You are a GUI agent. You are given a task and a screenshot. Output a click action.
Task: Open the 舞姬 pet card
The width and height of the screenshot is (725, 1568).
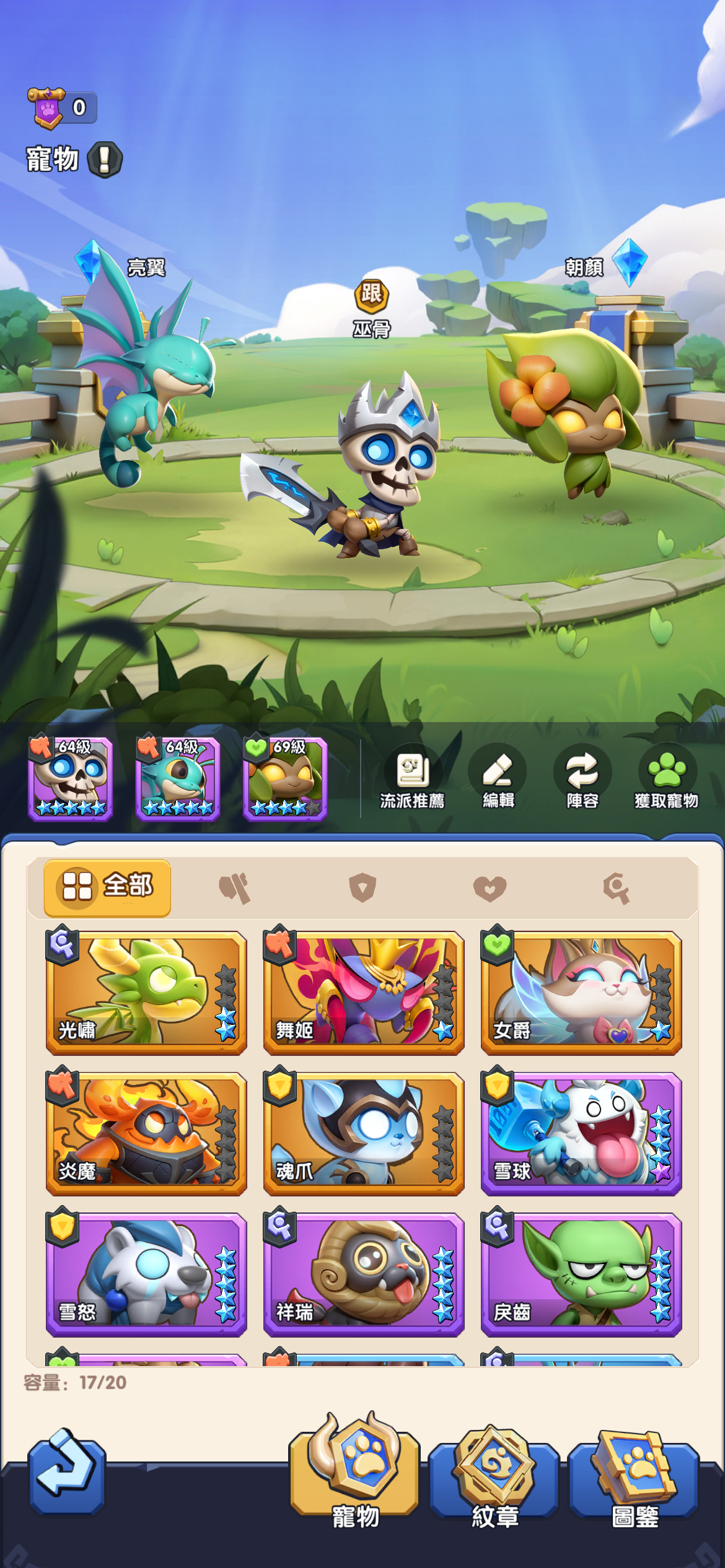coord(364,993)
